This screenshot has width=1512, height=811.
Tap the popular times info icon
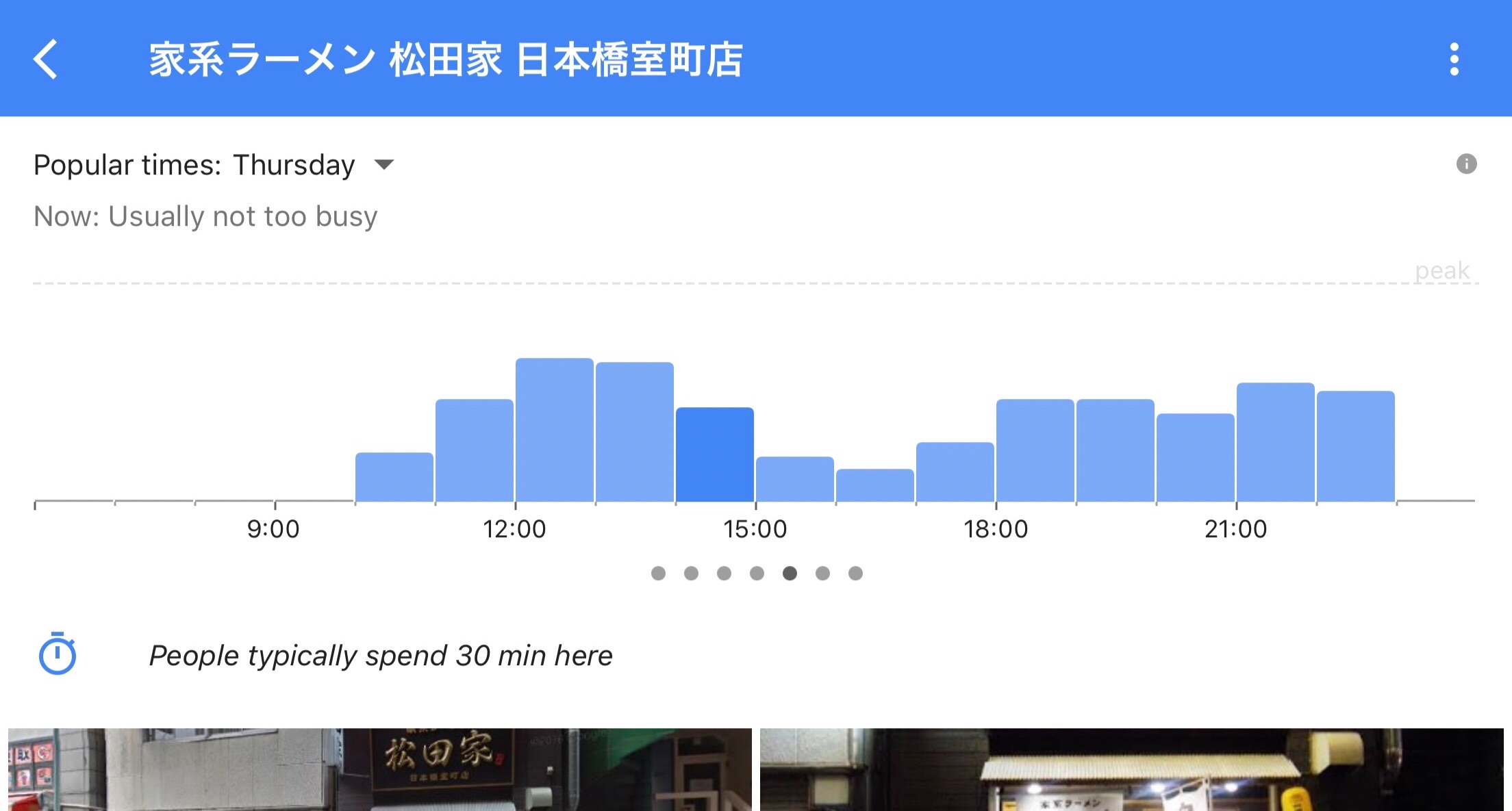click(1466, 164)
